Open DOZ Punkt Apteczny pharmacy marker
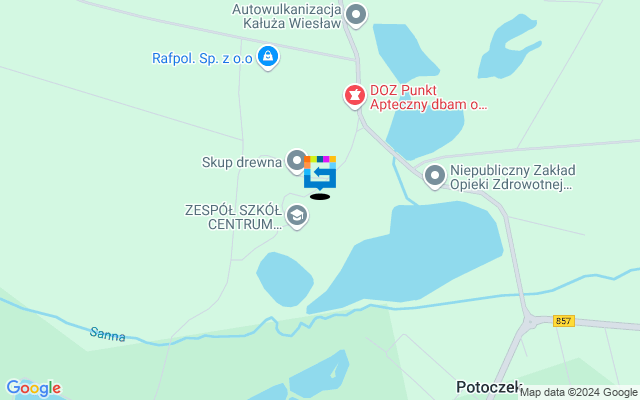640x400 pixels. click(x=354, y=95)
